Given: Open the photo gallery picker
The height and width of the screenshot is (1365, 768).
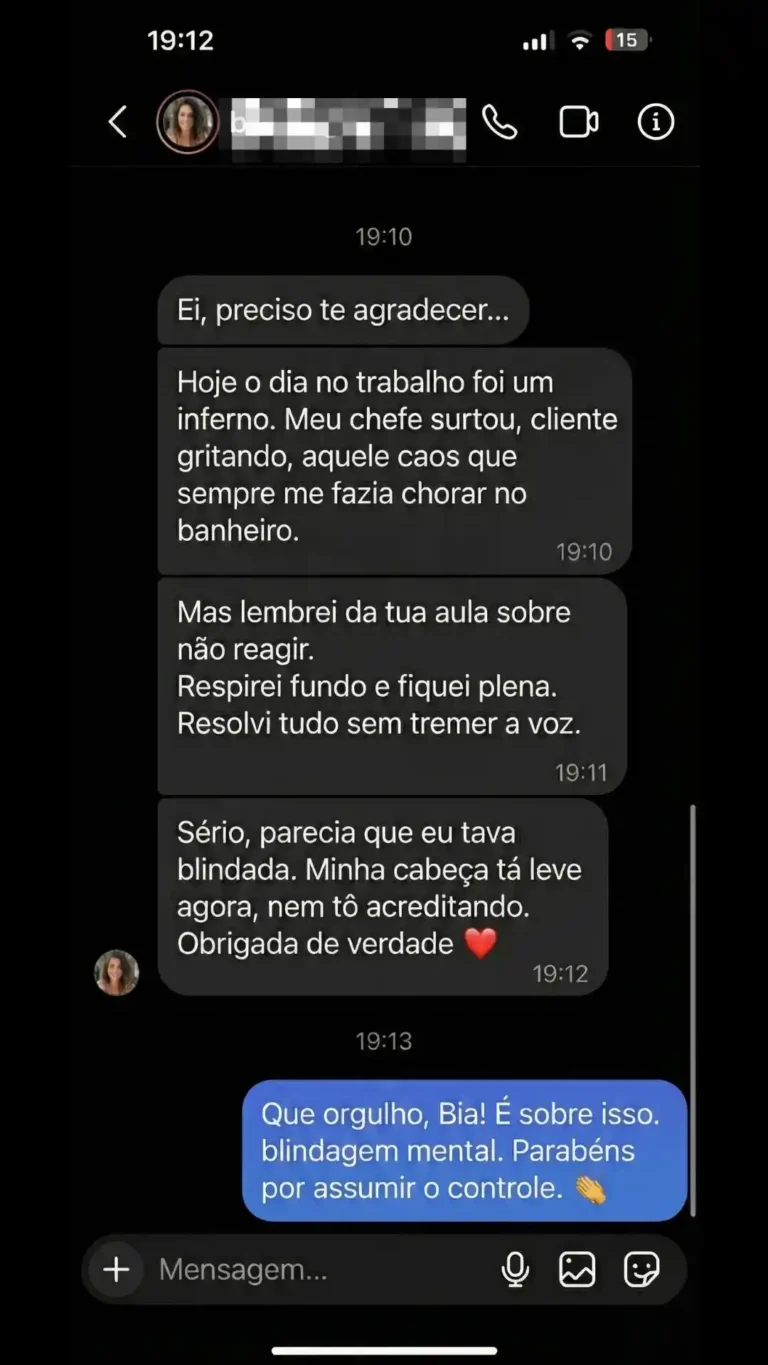Looking at the screenshot, I should coord(578,1269).
